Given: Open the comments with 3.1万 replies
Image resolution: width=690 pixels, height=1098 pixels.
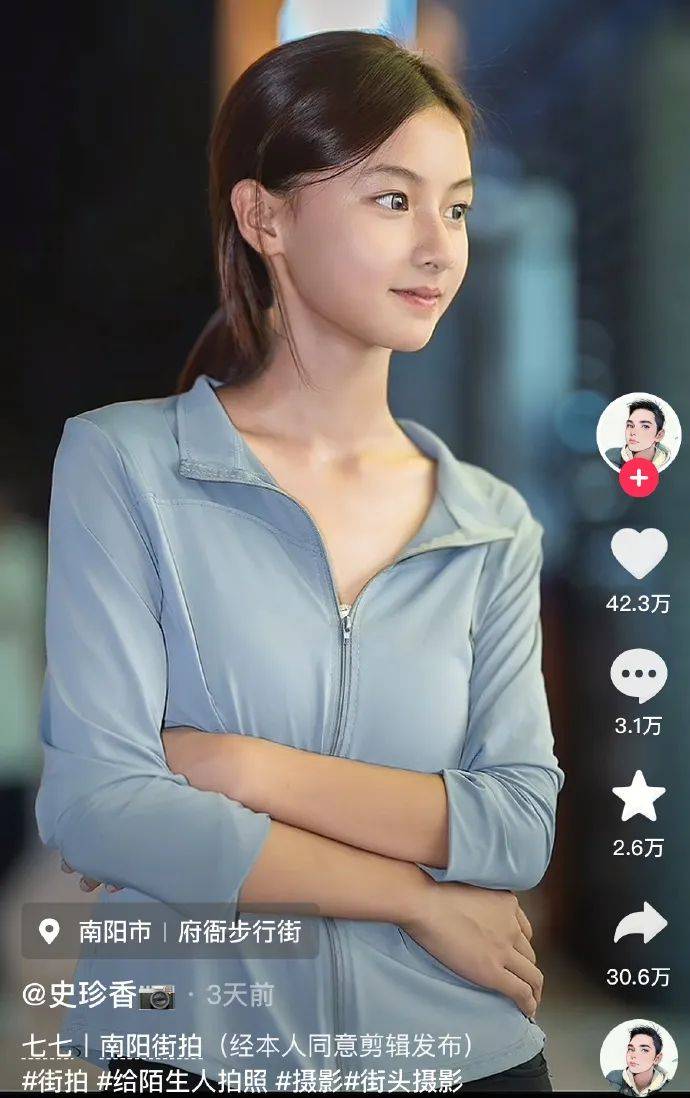Looking at the screenshot, I should 638,676.
